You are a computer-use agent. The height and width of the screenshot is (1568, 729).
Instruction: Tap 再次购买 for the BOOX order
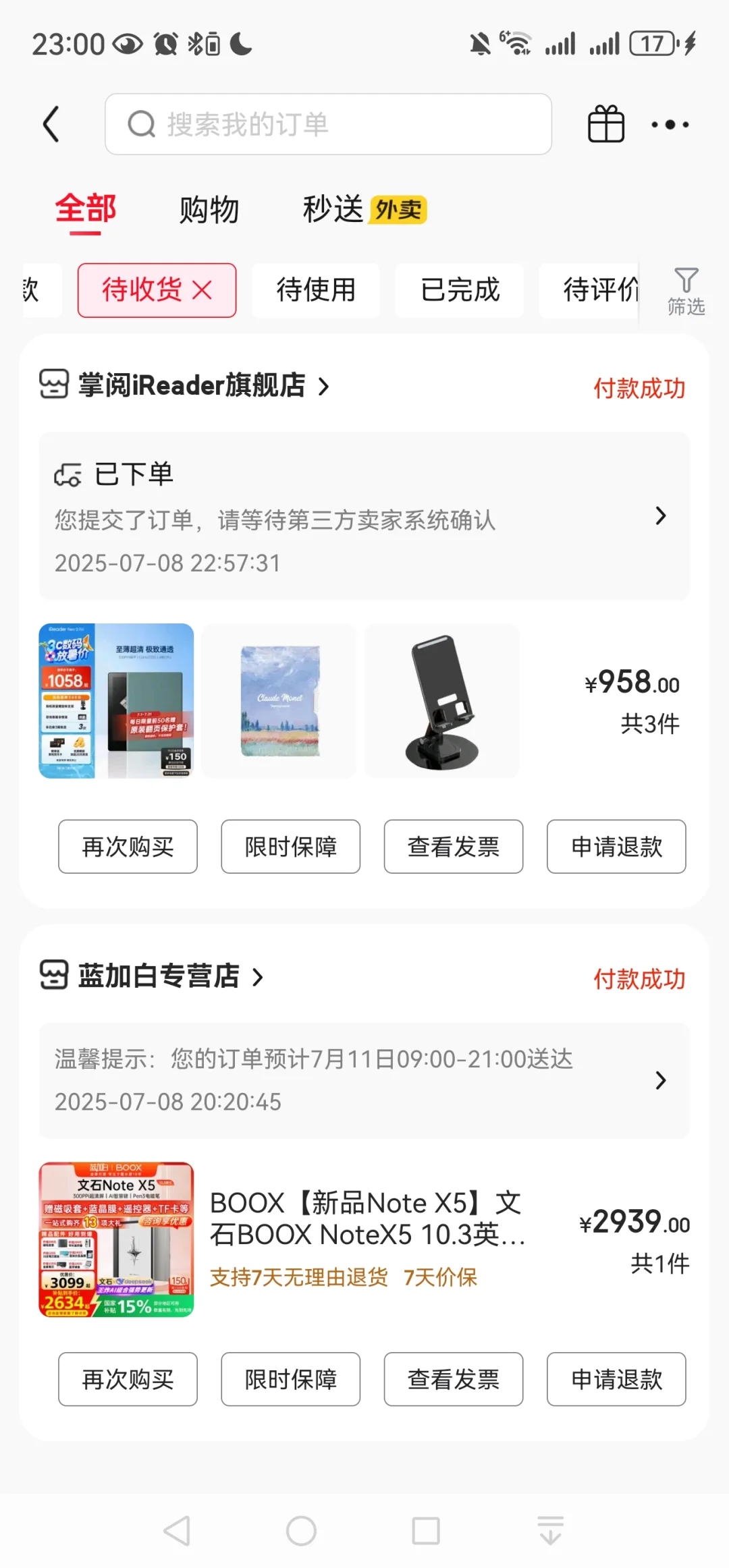pyautogui.click(x=128, y=1379)
